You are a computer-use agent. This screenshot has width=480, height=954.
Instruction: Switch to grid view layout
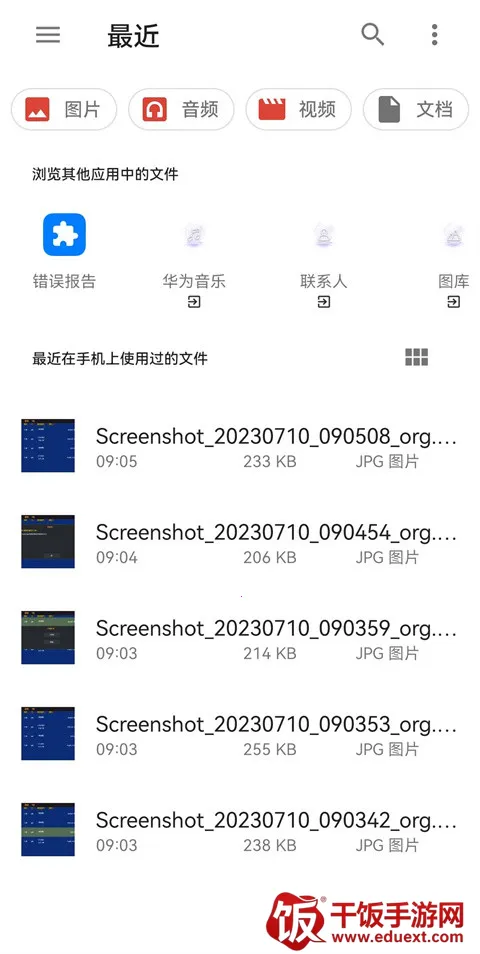(417, 357)
